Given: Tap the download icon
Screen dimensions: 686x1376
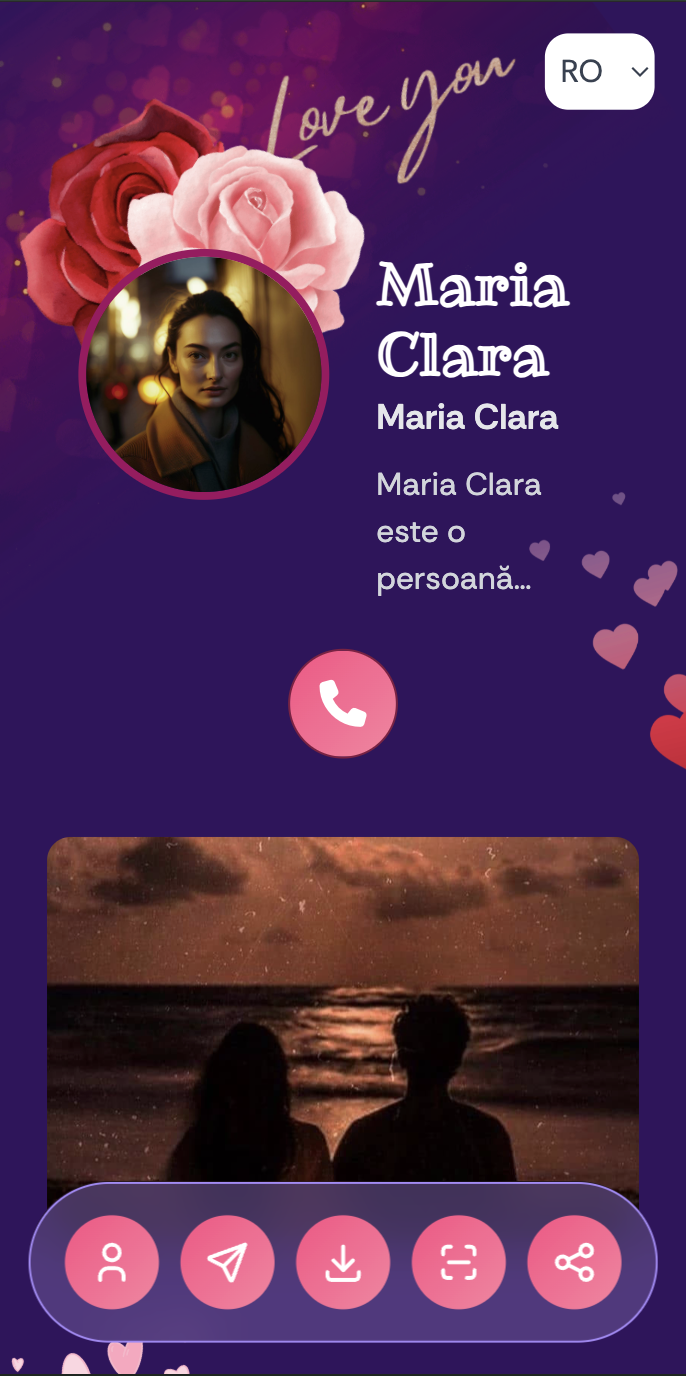Looking at the screenshot, I should pyautogui.click(x=343, y=1262).
